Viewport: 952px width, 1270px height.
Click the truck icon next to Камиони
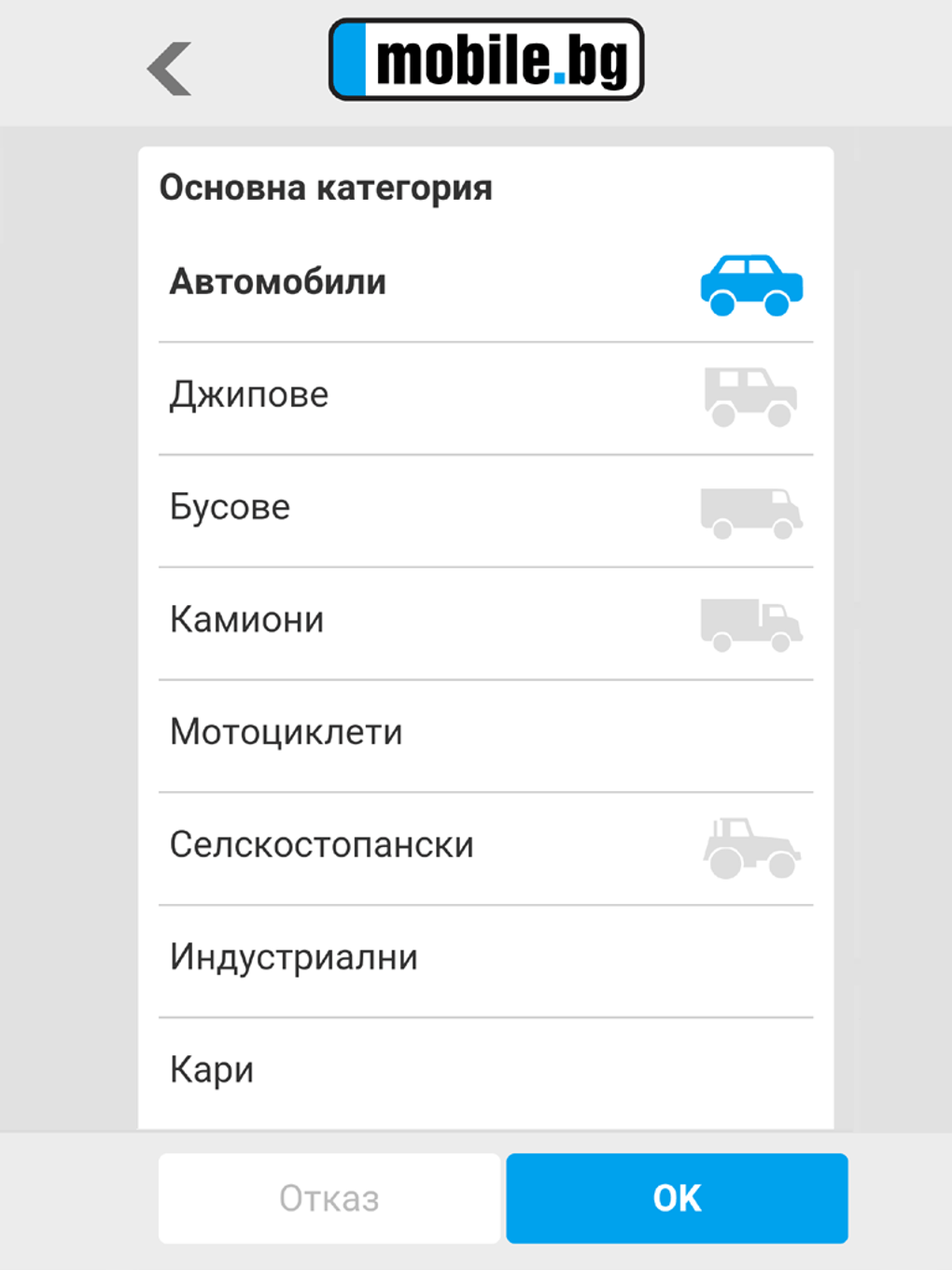[x=750, y=623]
